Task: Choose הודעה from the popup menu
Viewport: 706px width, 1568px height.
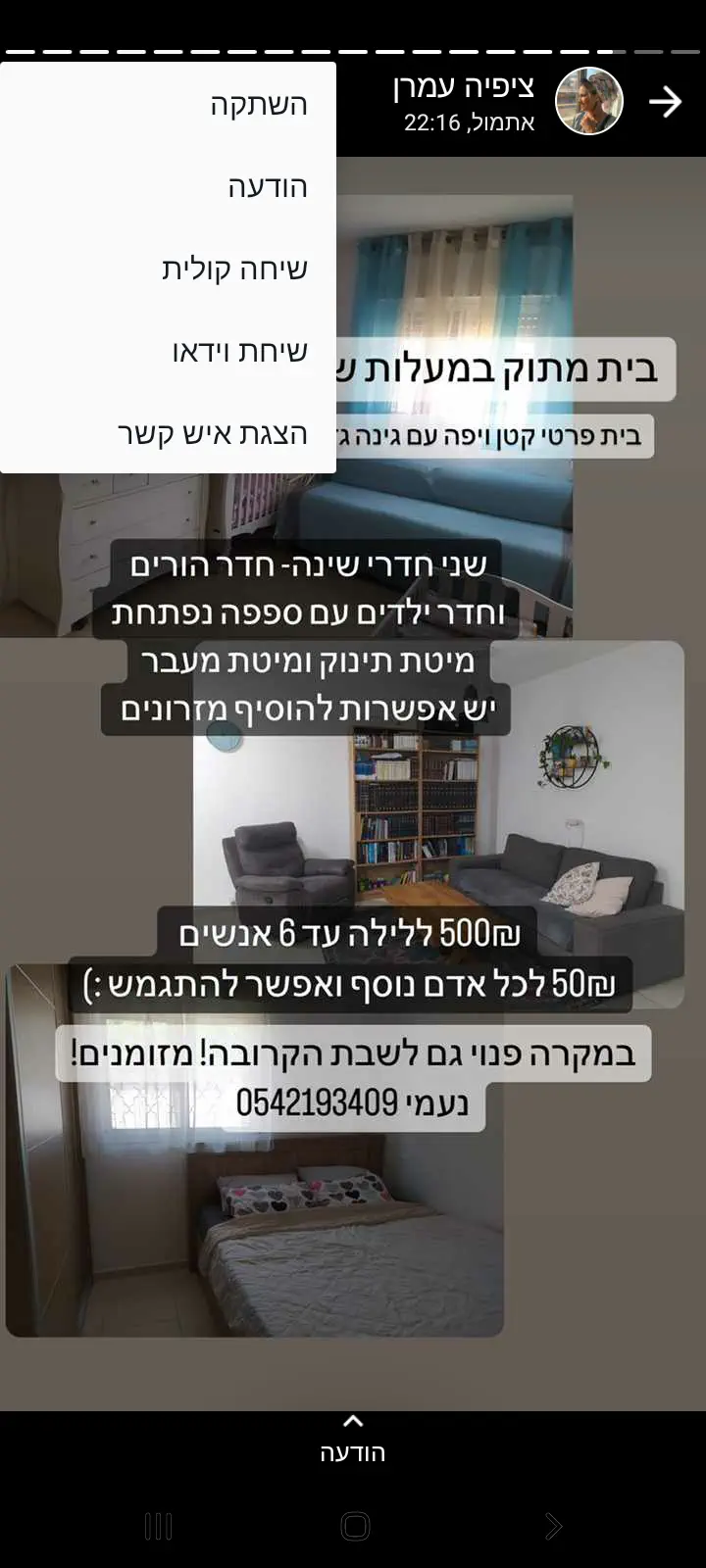Action: [267, 186]
